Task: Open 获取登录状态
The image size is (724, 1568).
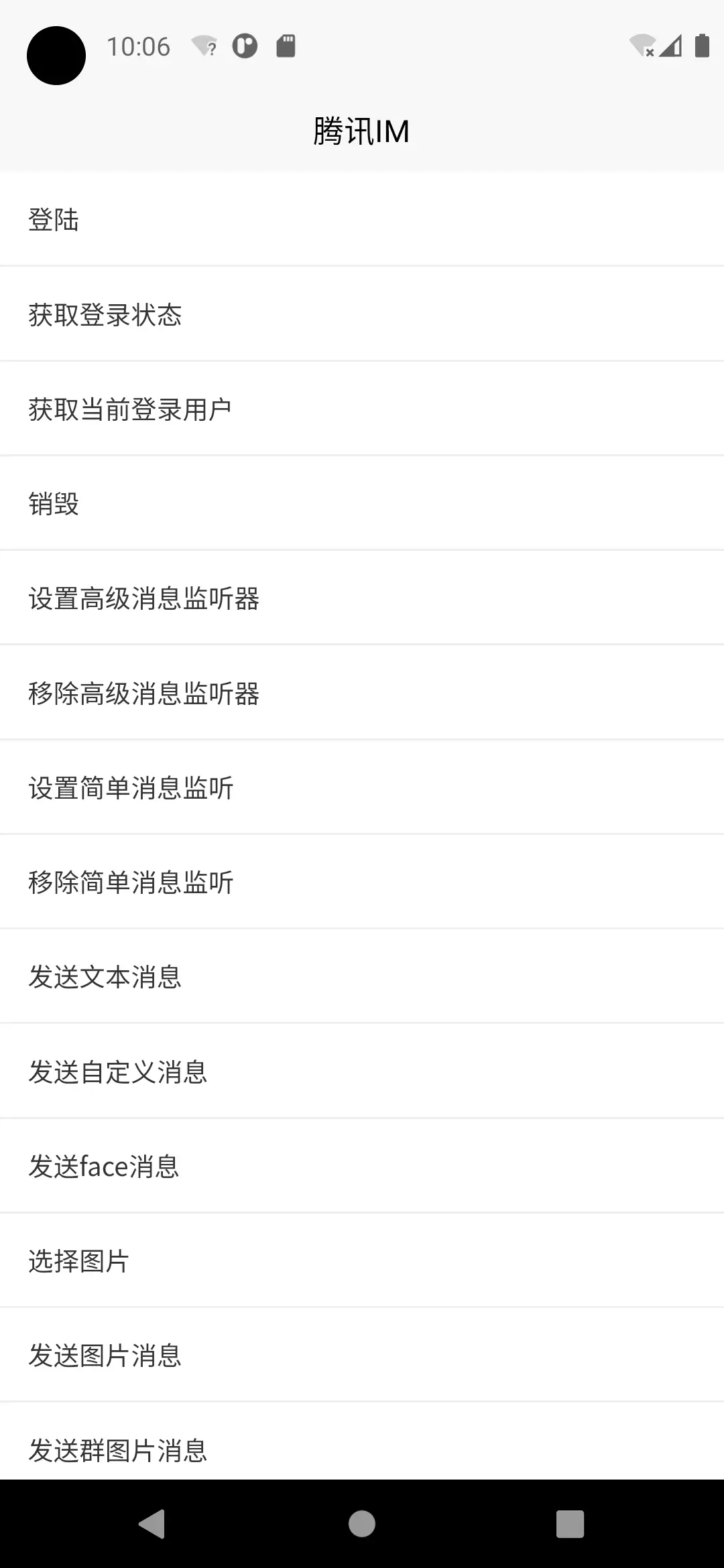Action: [x=362, y=314]
